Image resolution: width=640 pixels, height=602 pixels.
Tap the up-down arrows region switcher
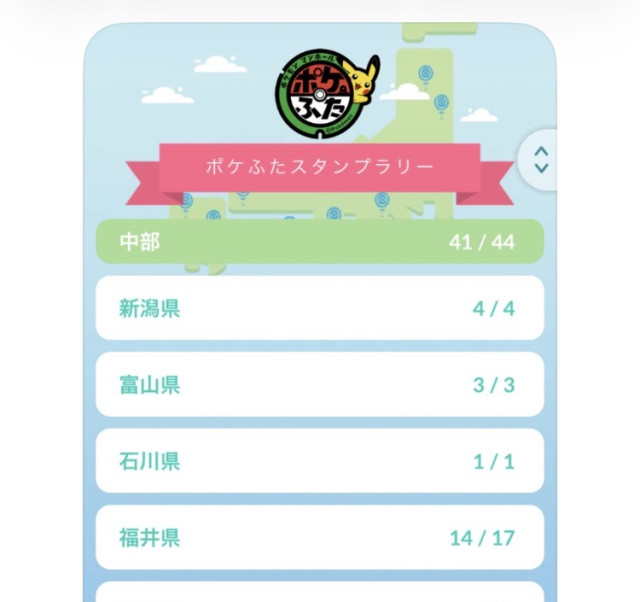[541, 160]
